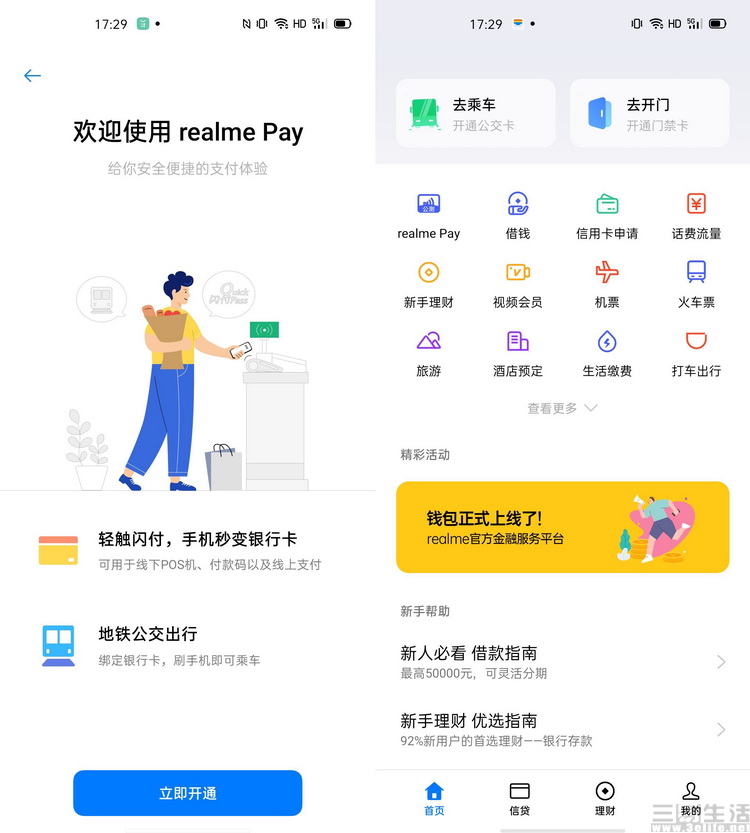Tap the back arrow on realme Pay welcome
This screenshot has width=750, height=833.
pos(33,76)
